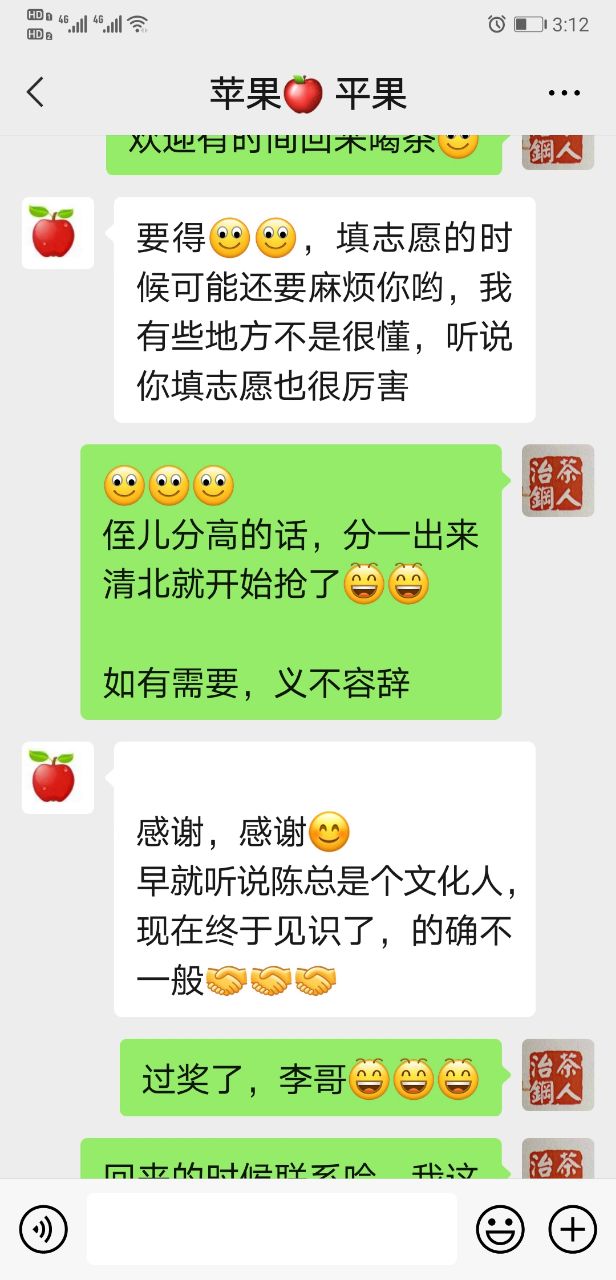Open the emoji sticker panel
The image size is (616, 1280).
pyautogui.click(x=499, y=1228)
